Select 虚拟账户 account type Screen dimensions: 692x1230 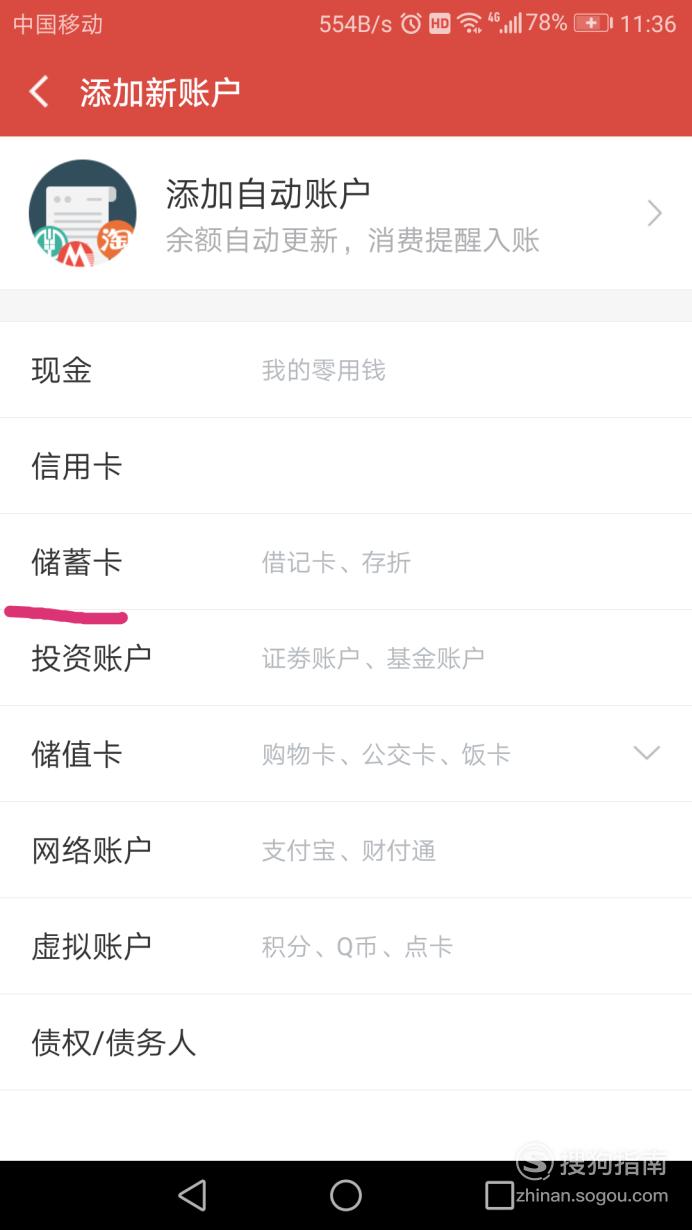346,946
